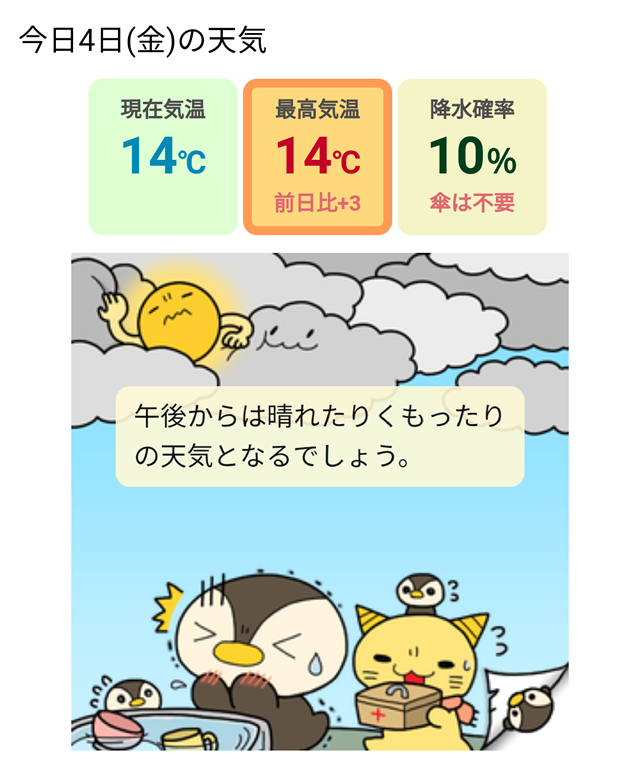Select the 現在気温 current temperature card
This screenshot has height=759, width=639.
[163, 156]
